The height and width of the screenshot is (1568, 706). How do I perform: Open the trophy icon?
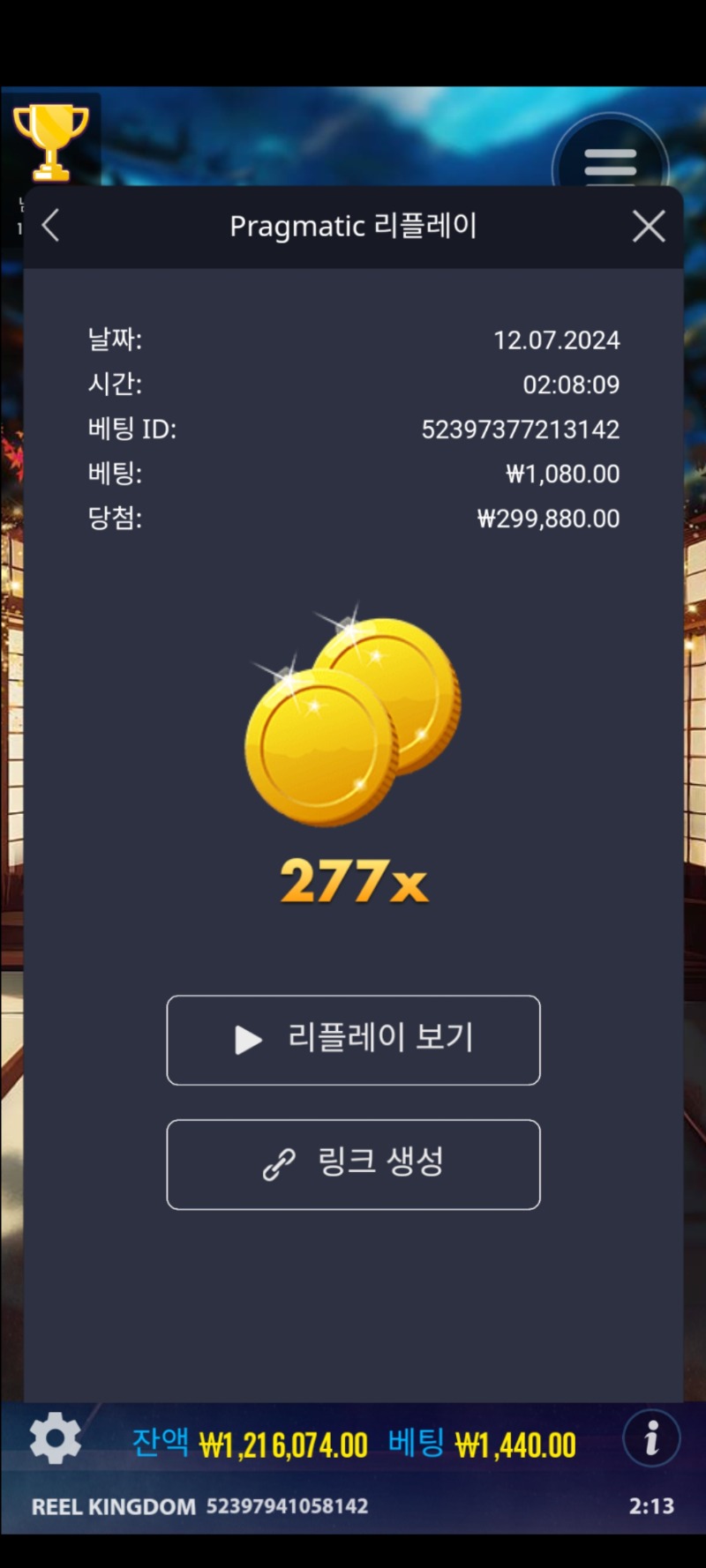point(51,141)
